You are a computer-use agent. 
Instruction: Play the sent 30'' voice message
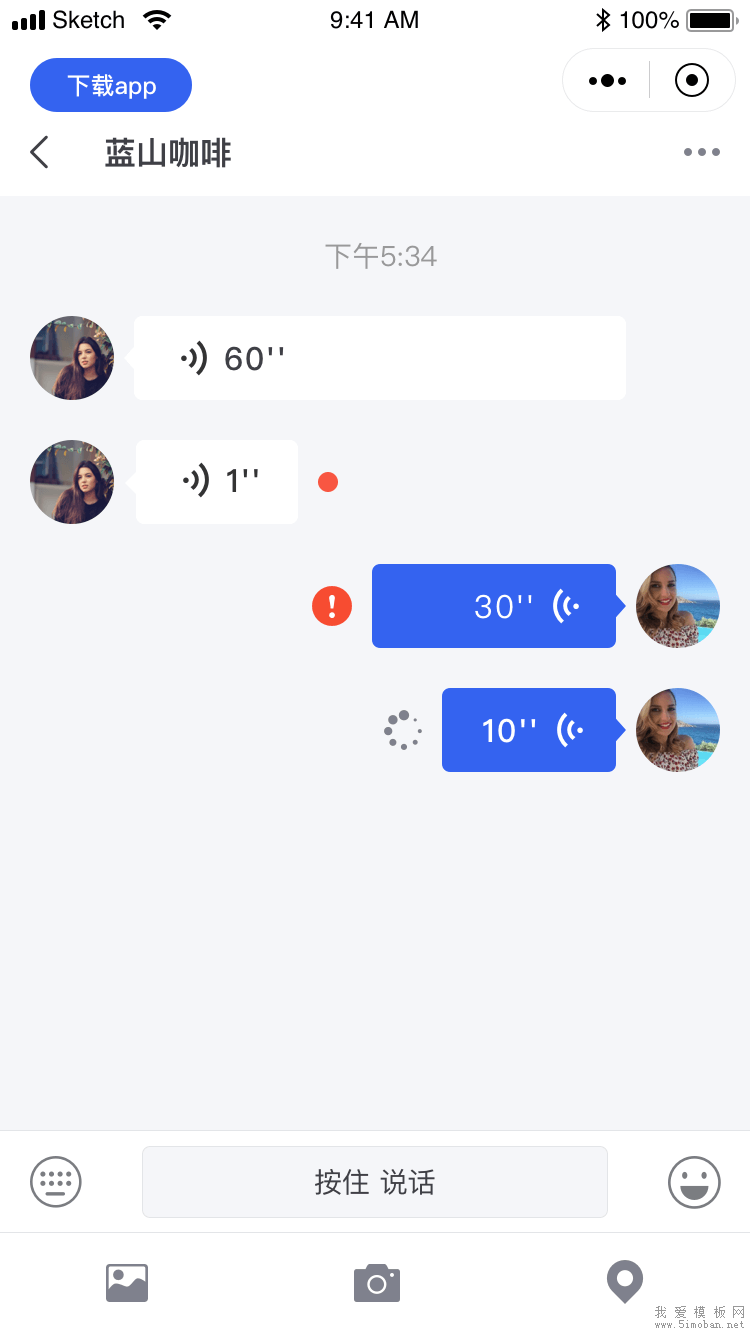(494, 606)
